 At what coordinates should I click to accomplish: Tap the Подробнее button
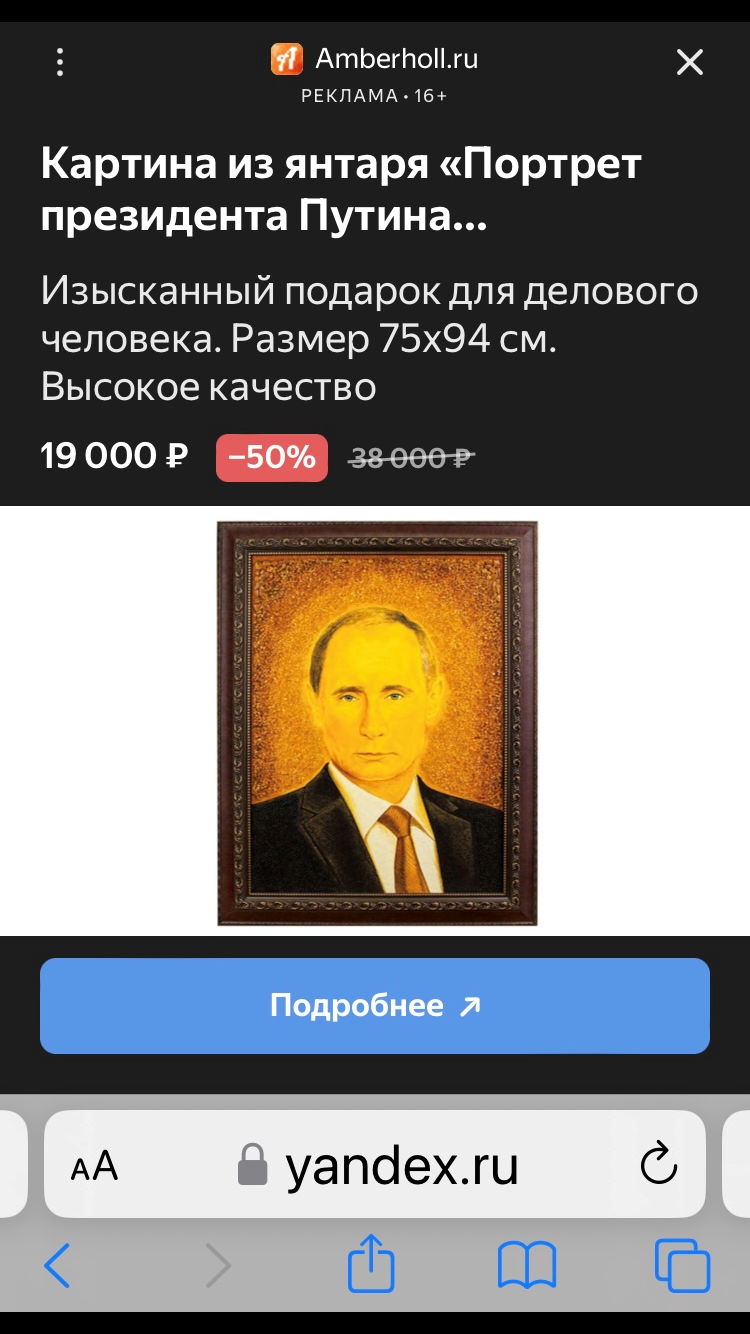point(375,1005)
